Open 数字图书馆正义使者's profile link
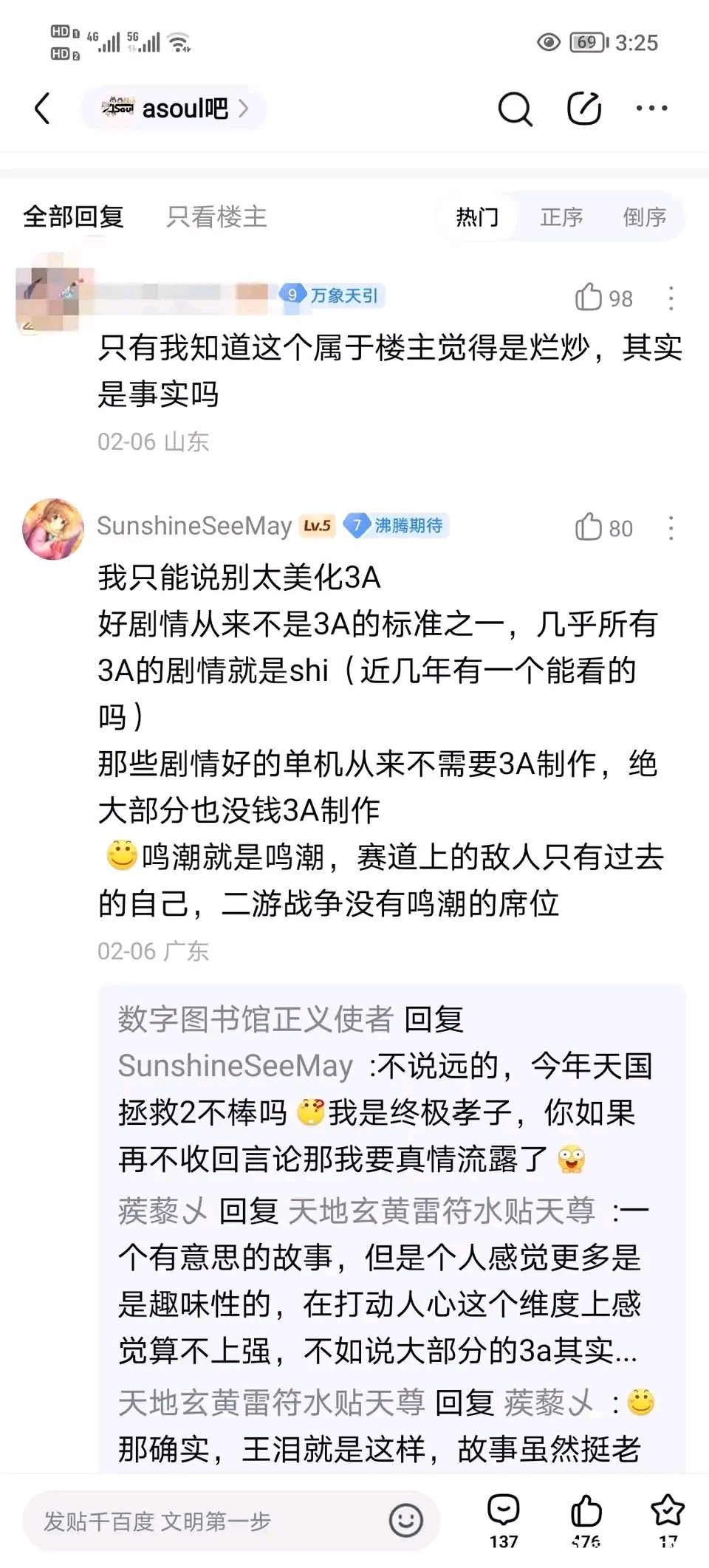Viewport: 709px width, 1568px height. (x=256, y=1019)
